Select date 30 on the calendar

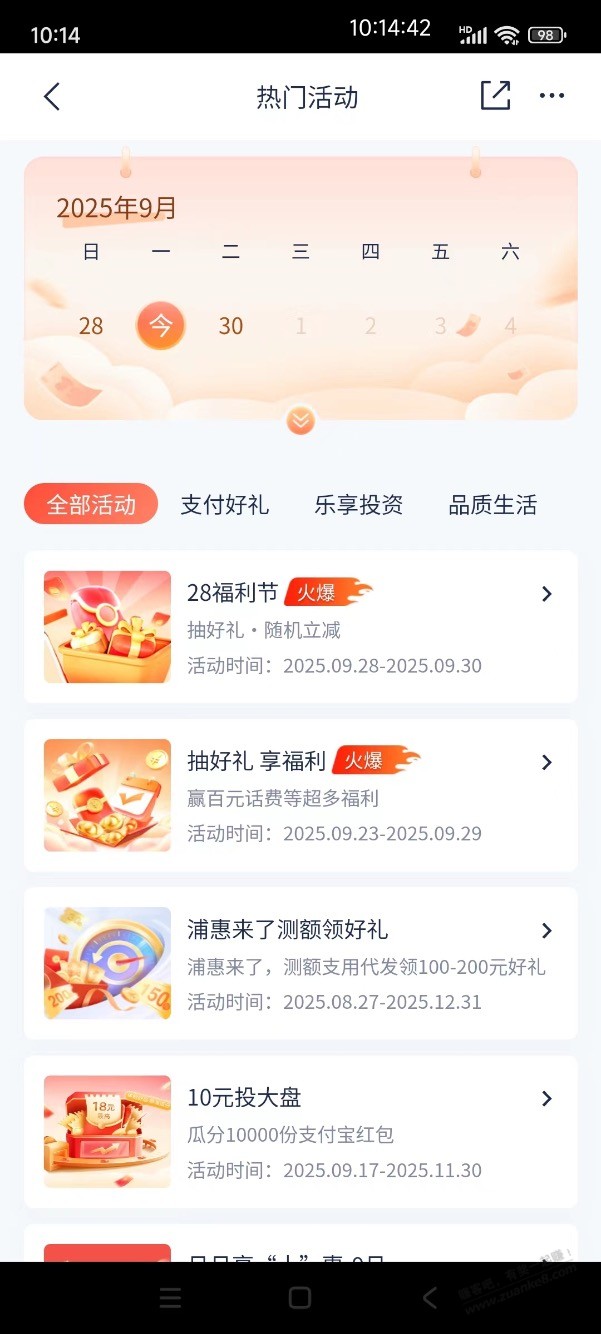231,326
